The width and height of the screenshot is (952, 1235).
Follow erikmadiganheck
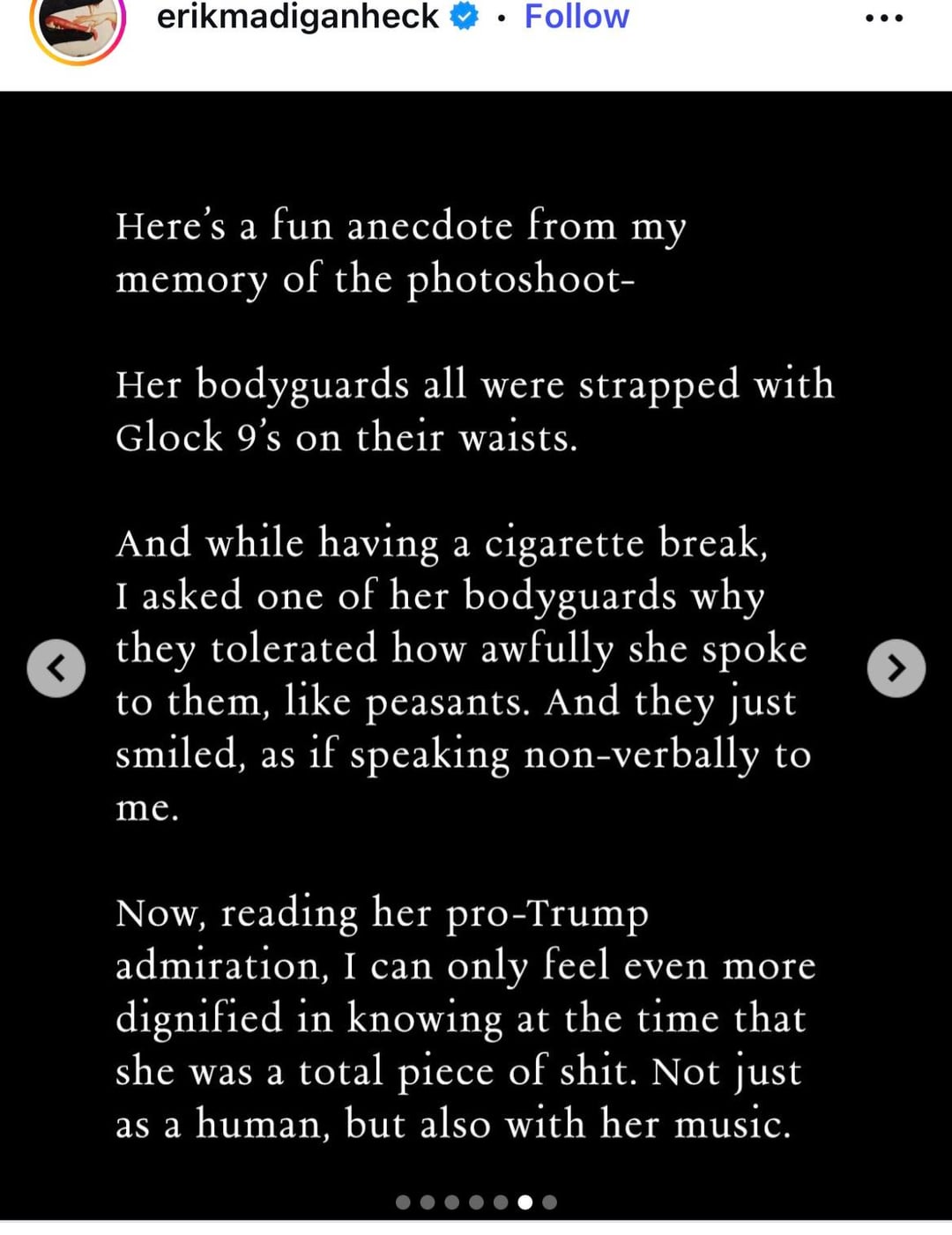click(576, 16)
